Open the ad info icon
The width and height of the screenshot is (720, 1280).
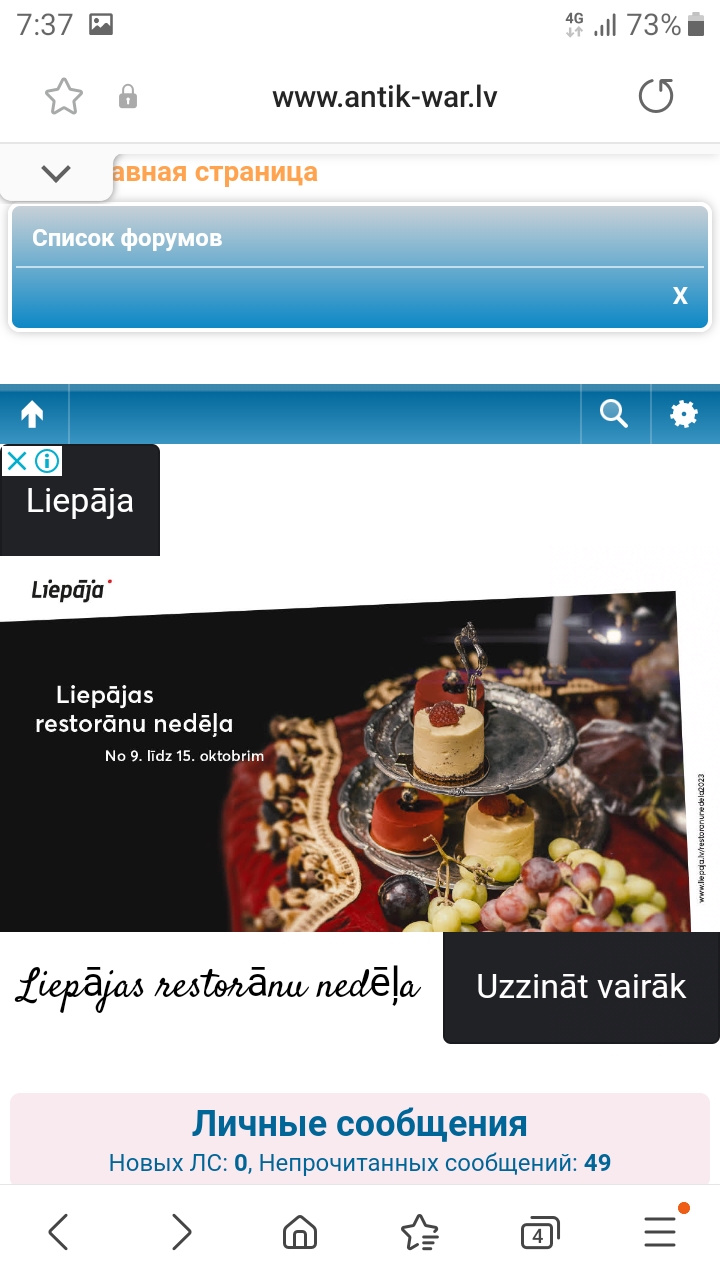47,461
